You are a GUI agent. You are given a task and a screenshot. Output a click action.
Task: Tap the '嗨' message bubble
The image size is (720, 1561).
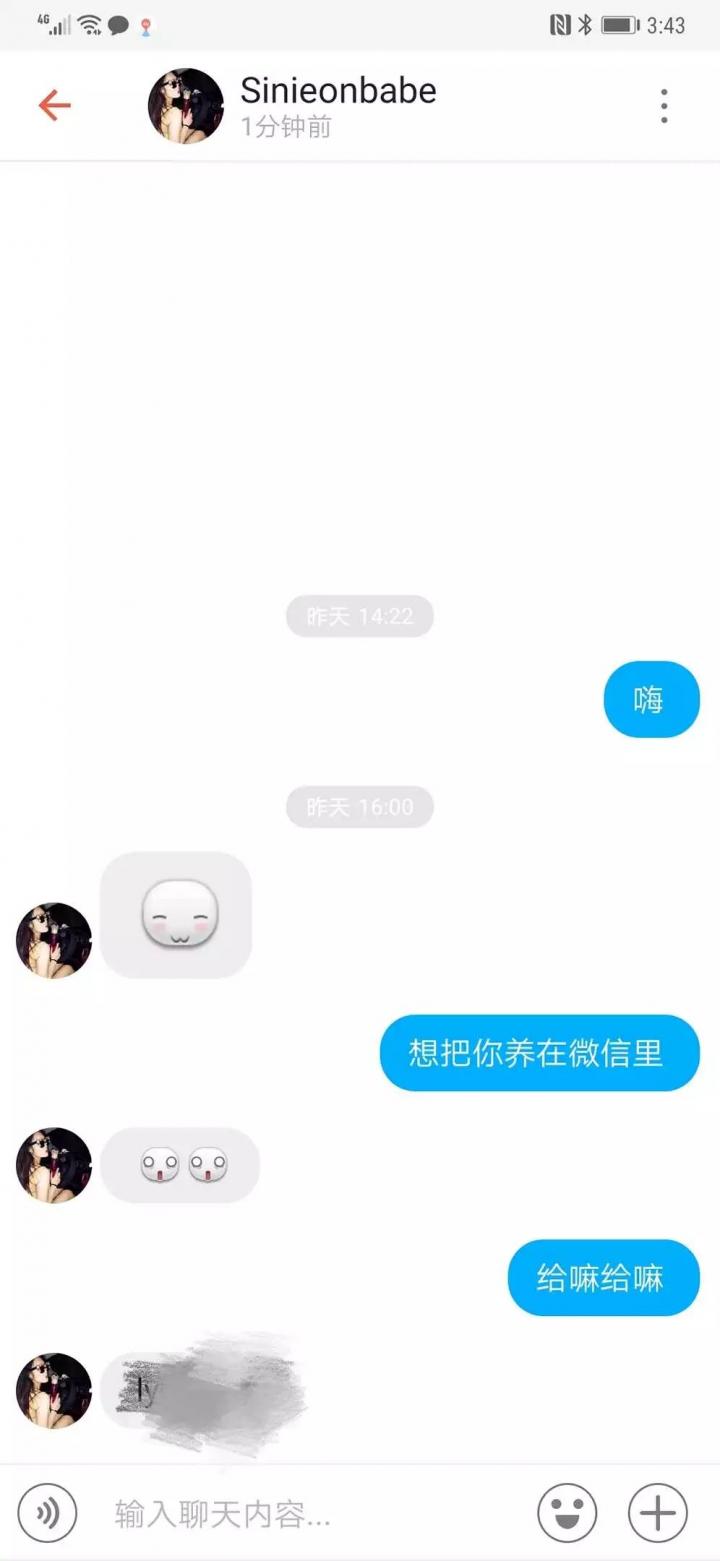click(x=651, y=700)
